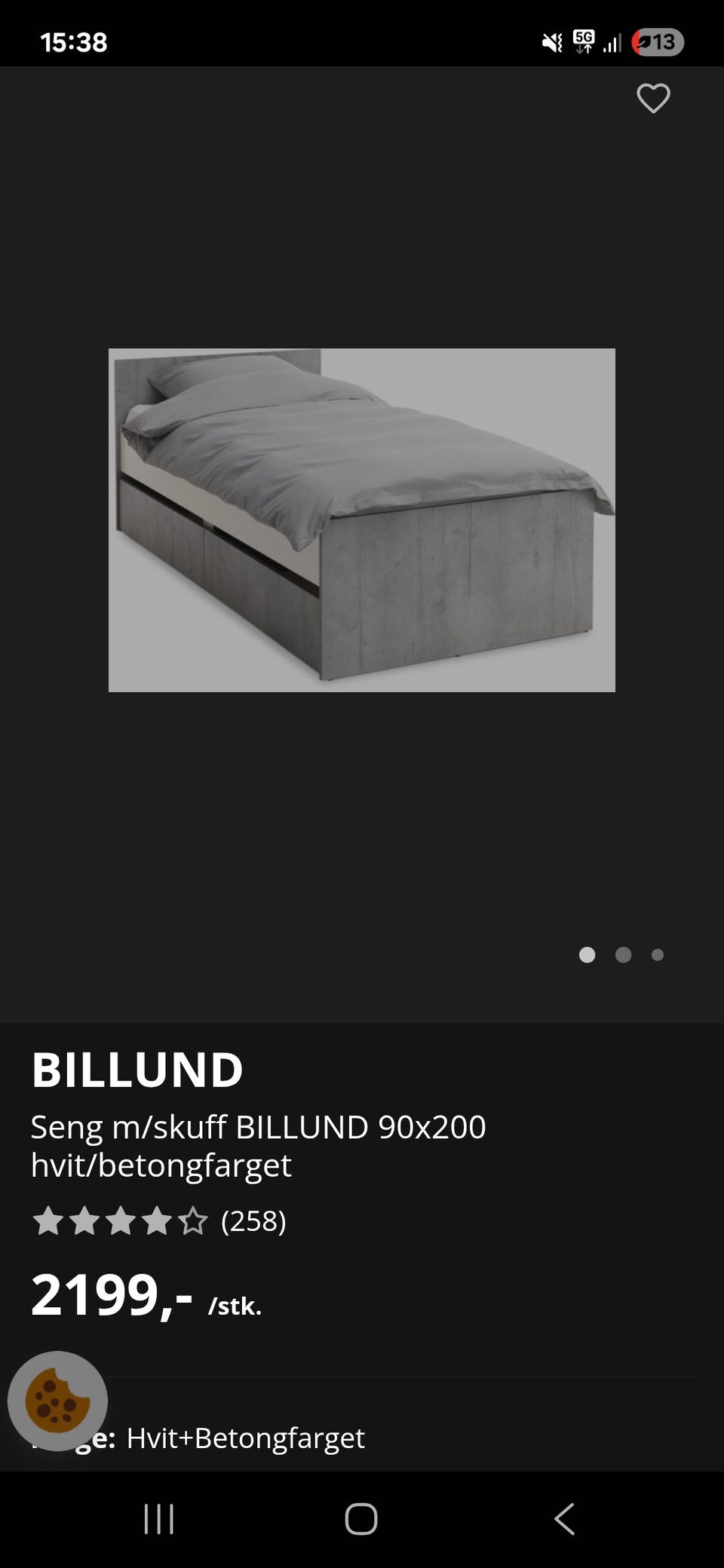Tap the bed product photo

[362, 520]
